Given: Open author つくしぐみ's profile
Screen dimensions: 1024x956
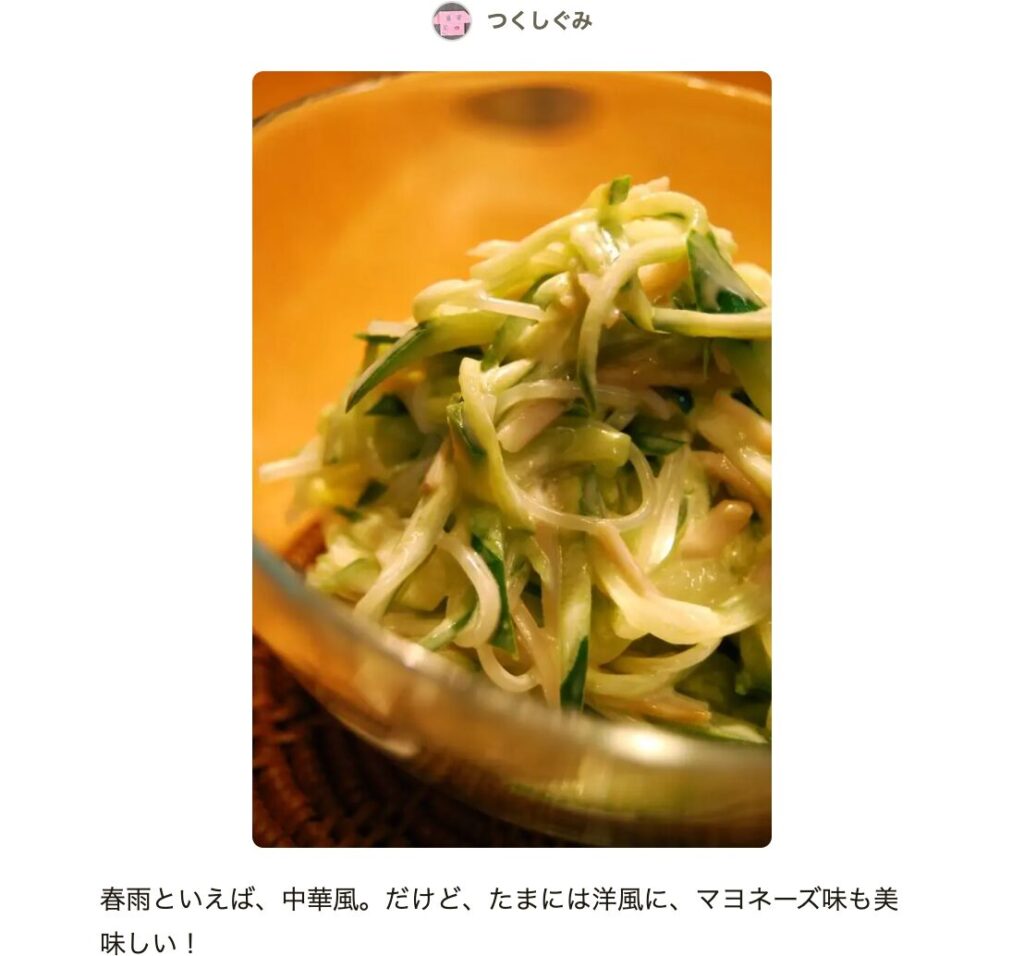Looking at the screenshot, I should (x=538, y=21).
